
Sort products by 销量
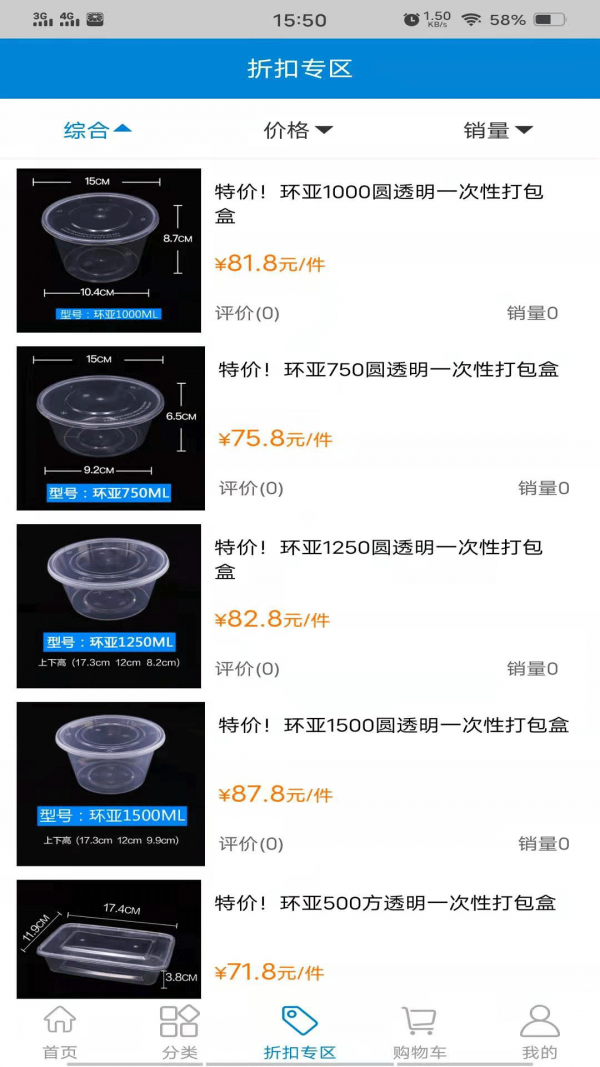(x=497, y=130)
